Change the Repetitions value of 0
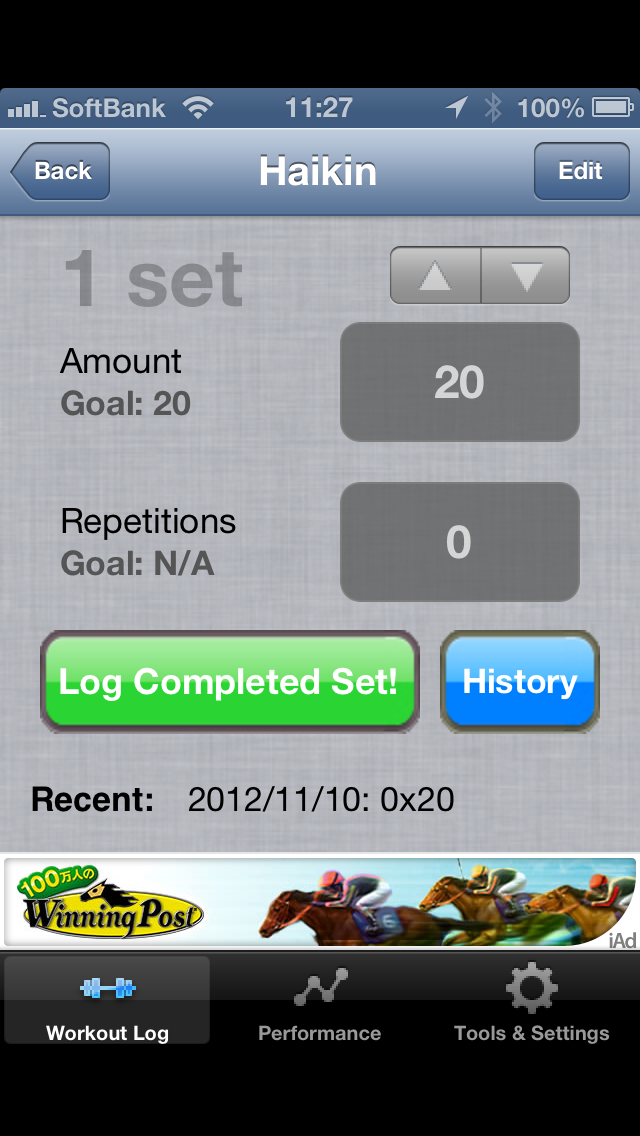 (x=460, y=541)
